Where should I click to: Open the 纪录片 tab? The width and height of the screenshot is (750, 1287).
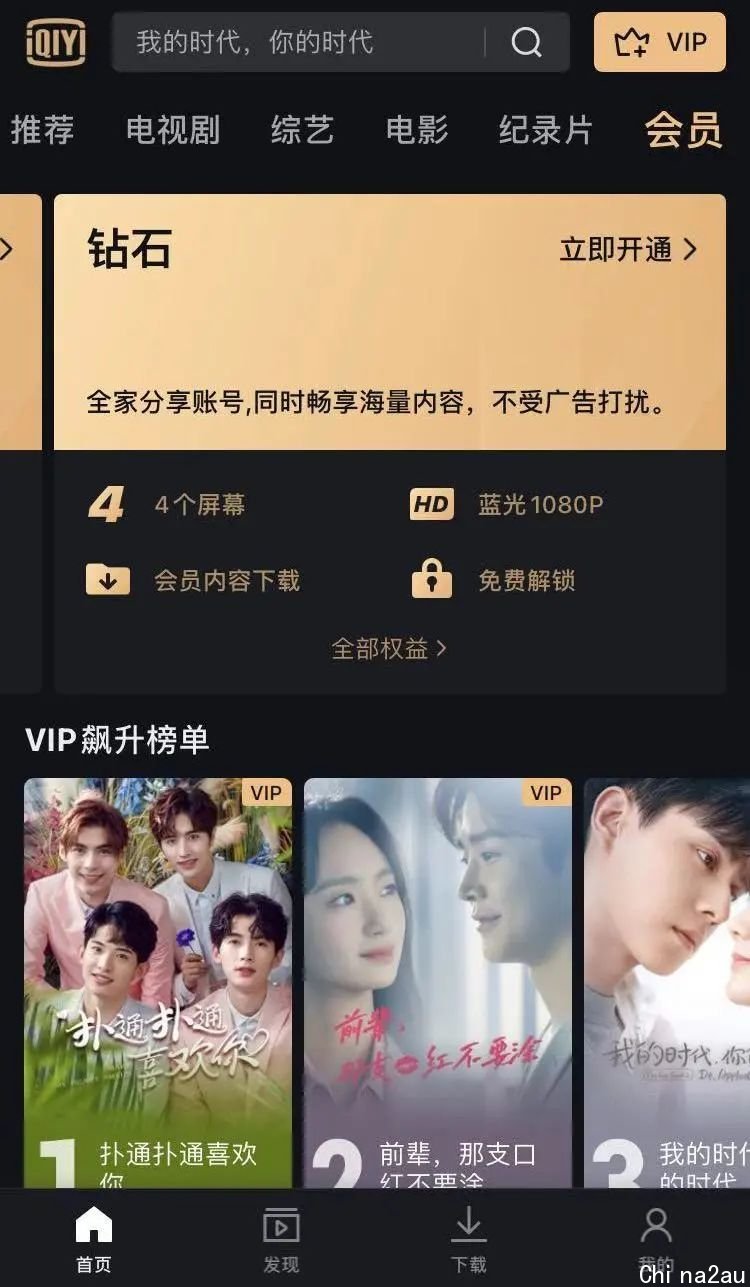coord(546,130)
